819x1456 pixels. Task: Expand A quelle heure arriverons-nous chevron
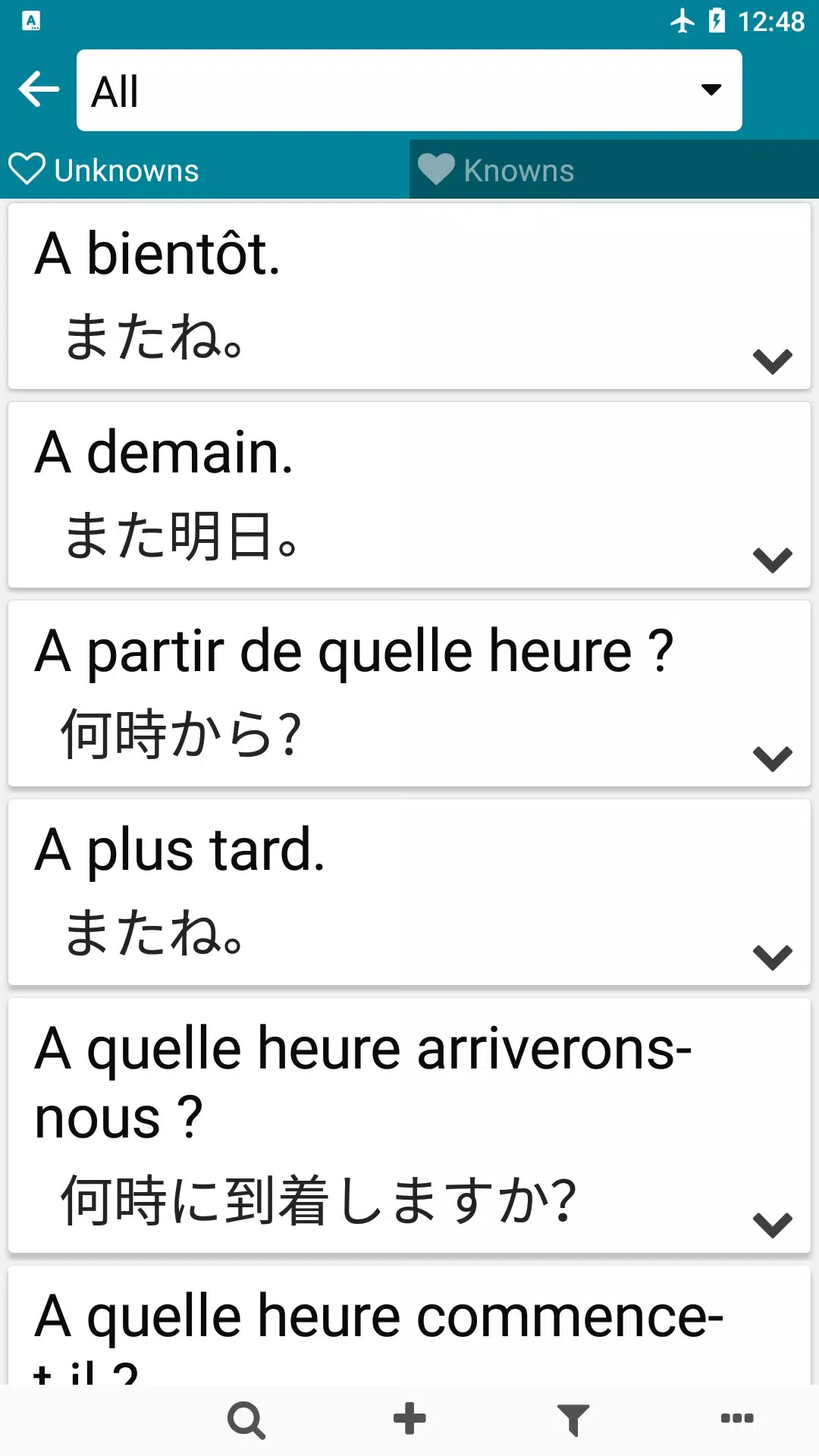coord(772,1224)
